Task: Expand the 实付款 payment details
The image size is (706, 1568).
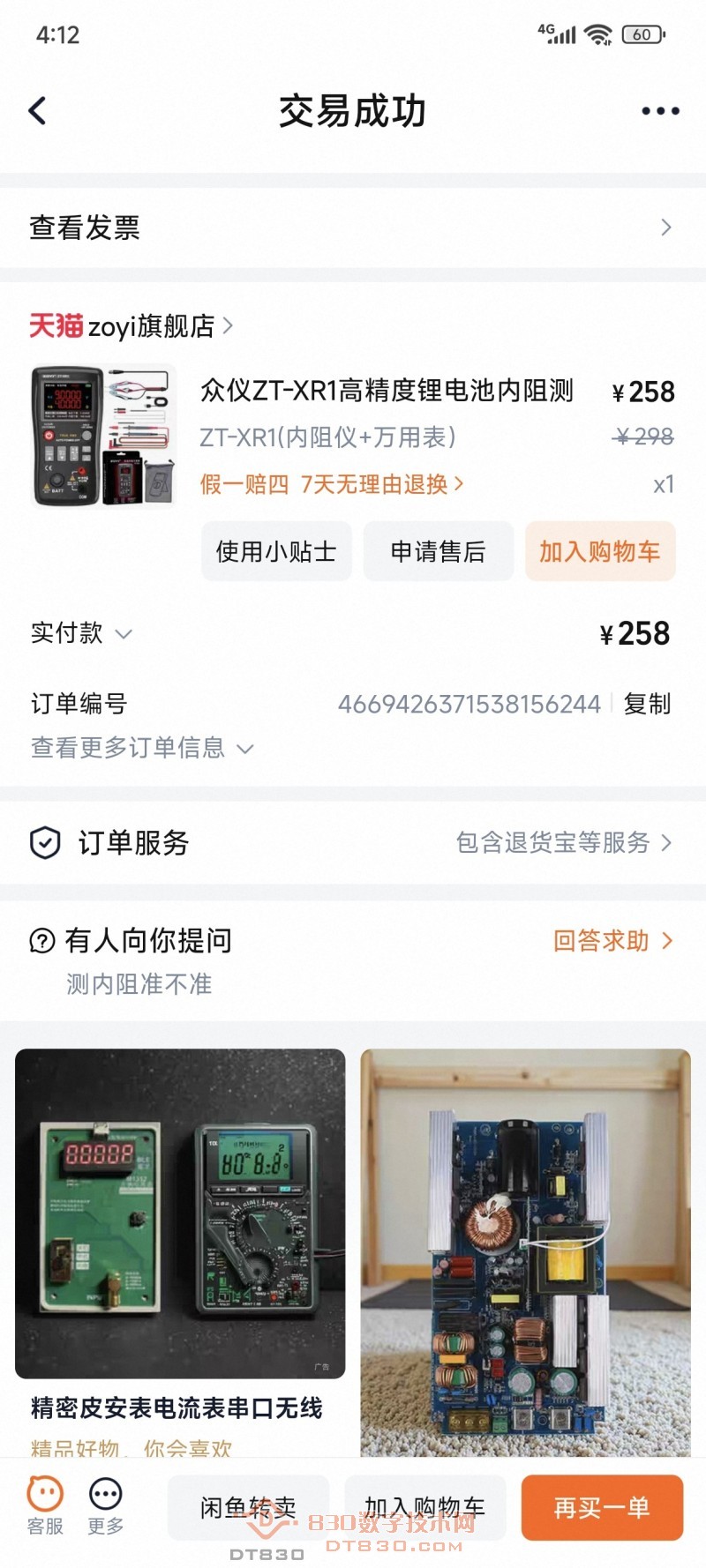Action: point(81,633)
